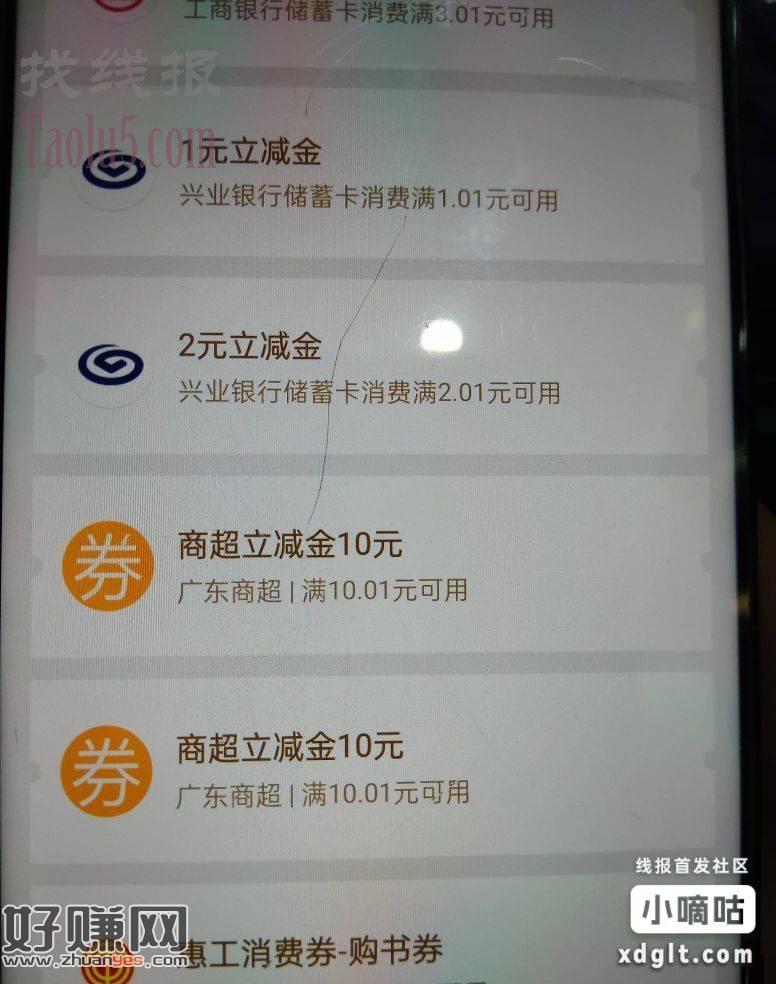Open the 2元立减金 coupon card
Image resolution: width=776 pixels, height=984 pixels.
pyautogui.click(x=370, y=368)
